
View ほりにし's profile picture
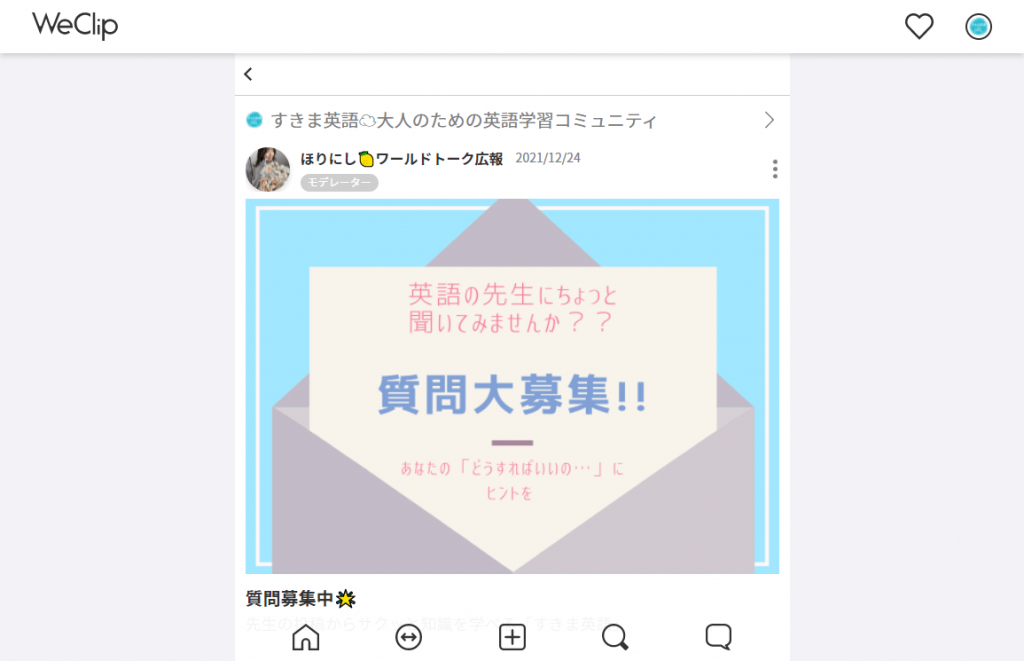click(268, 169)
